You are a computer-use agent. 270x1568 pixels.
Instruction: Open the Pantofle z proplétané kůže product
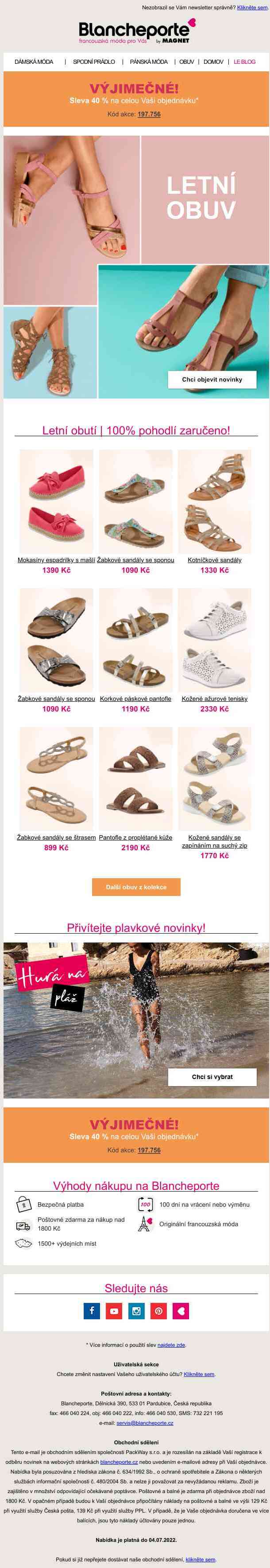click(135, 837)
